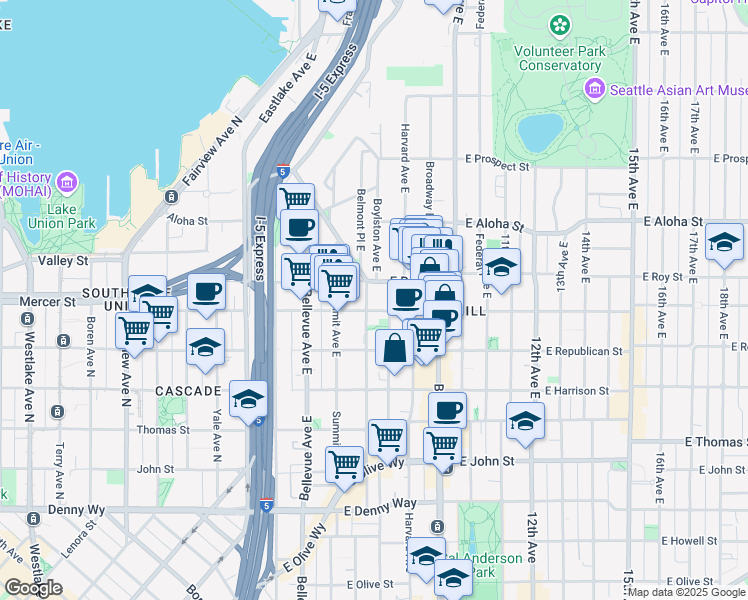
Task: Tap the school marker on Yale Ave N
Action: tap(205, 347)
